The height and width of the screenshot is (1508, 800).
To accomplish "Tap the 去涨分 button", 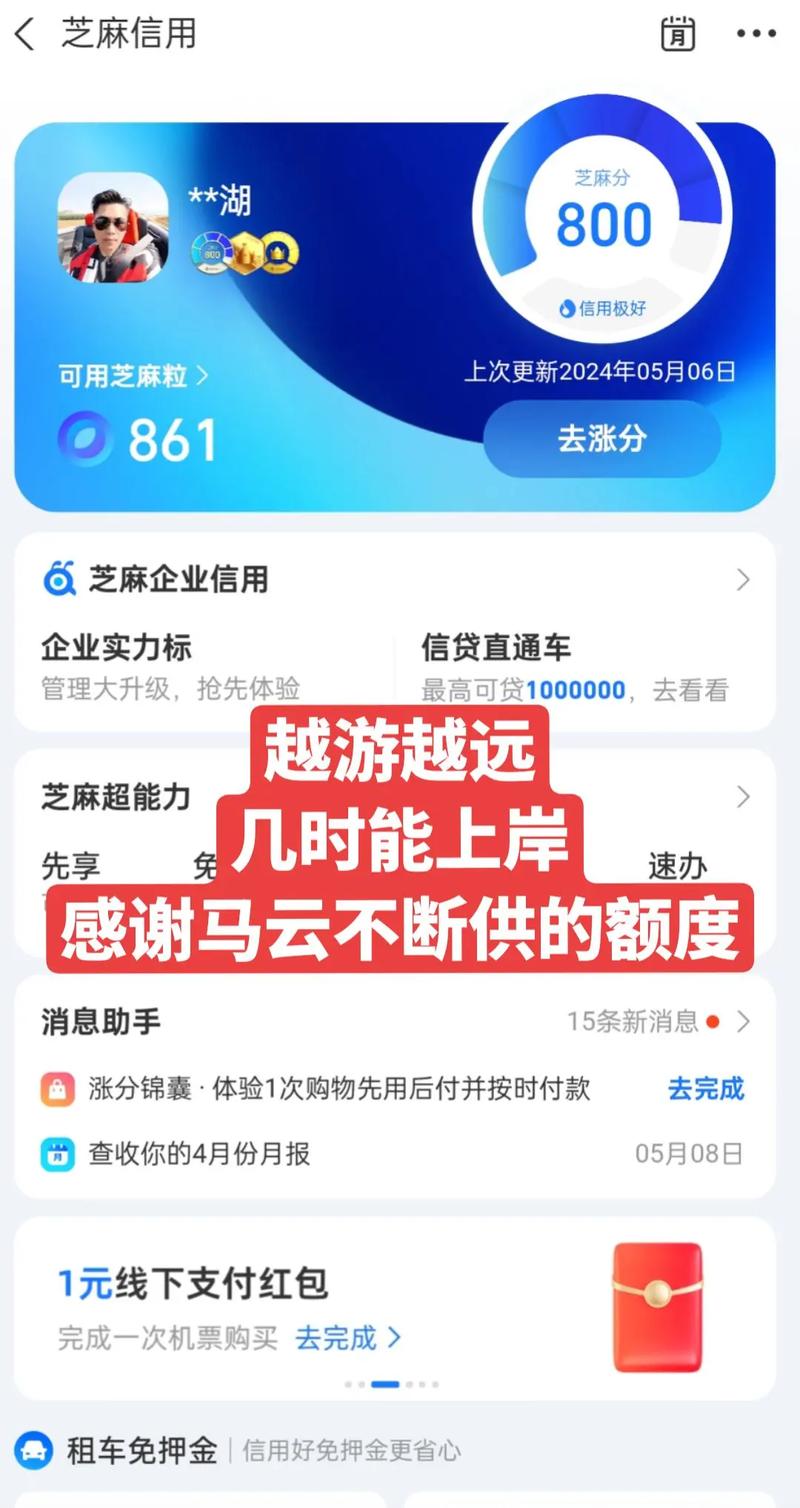I will (602, 439).
